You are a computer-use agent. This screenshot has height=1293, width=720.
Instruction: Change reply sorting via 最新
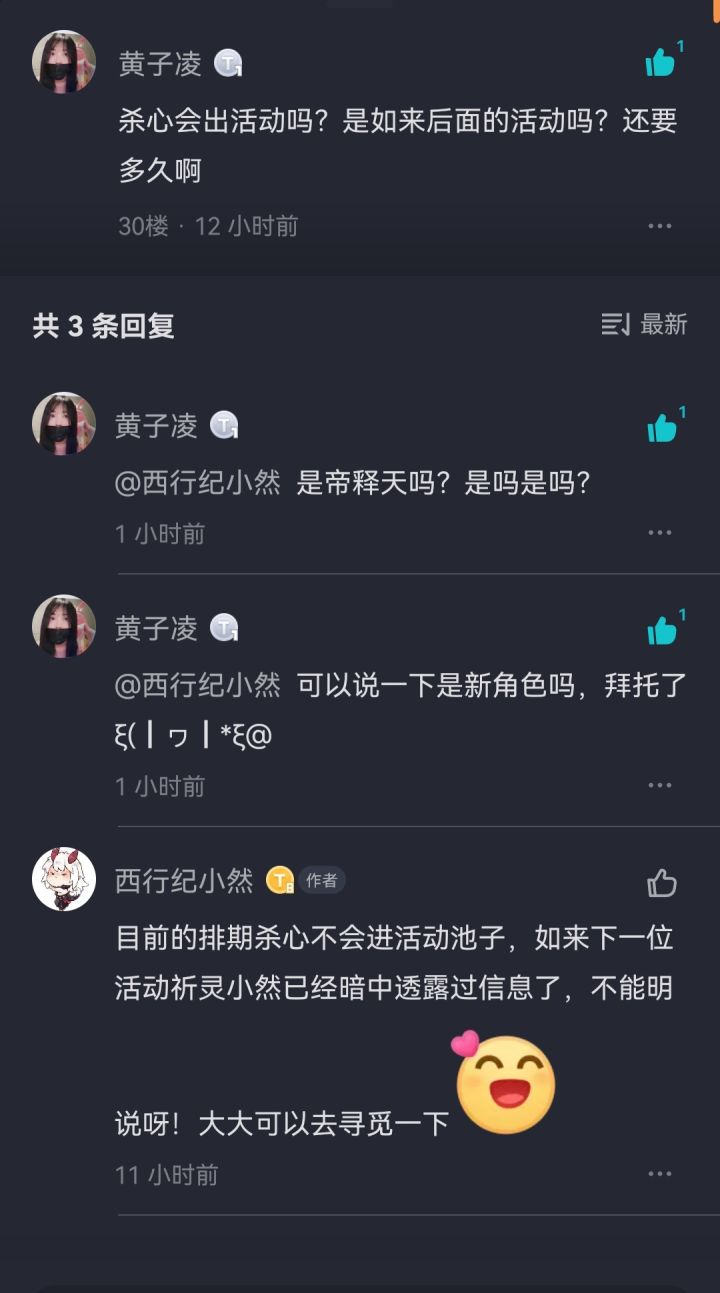645,324
